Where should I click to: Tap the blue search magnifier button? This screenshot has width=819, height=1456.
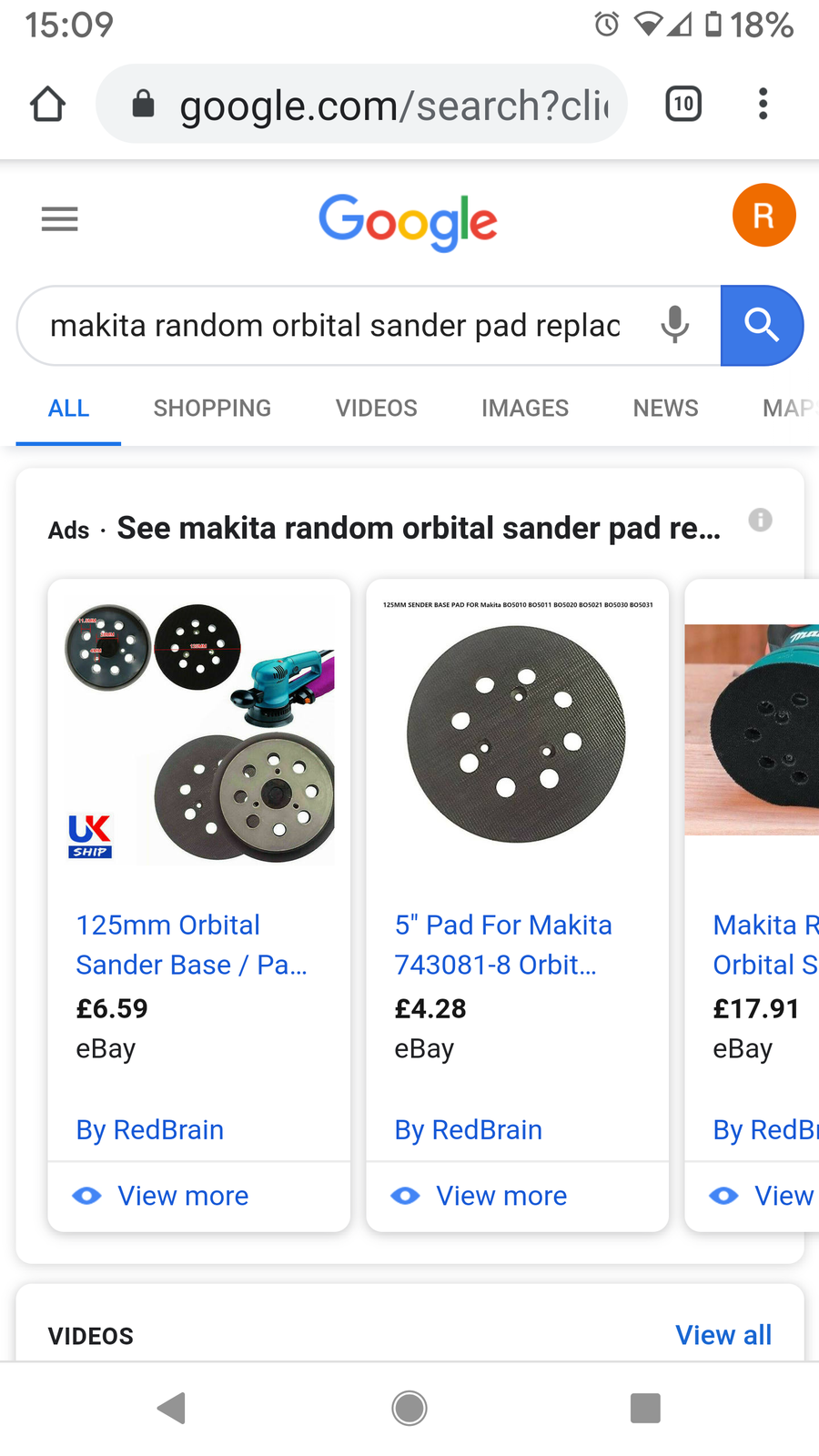coord(762,326)
